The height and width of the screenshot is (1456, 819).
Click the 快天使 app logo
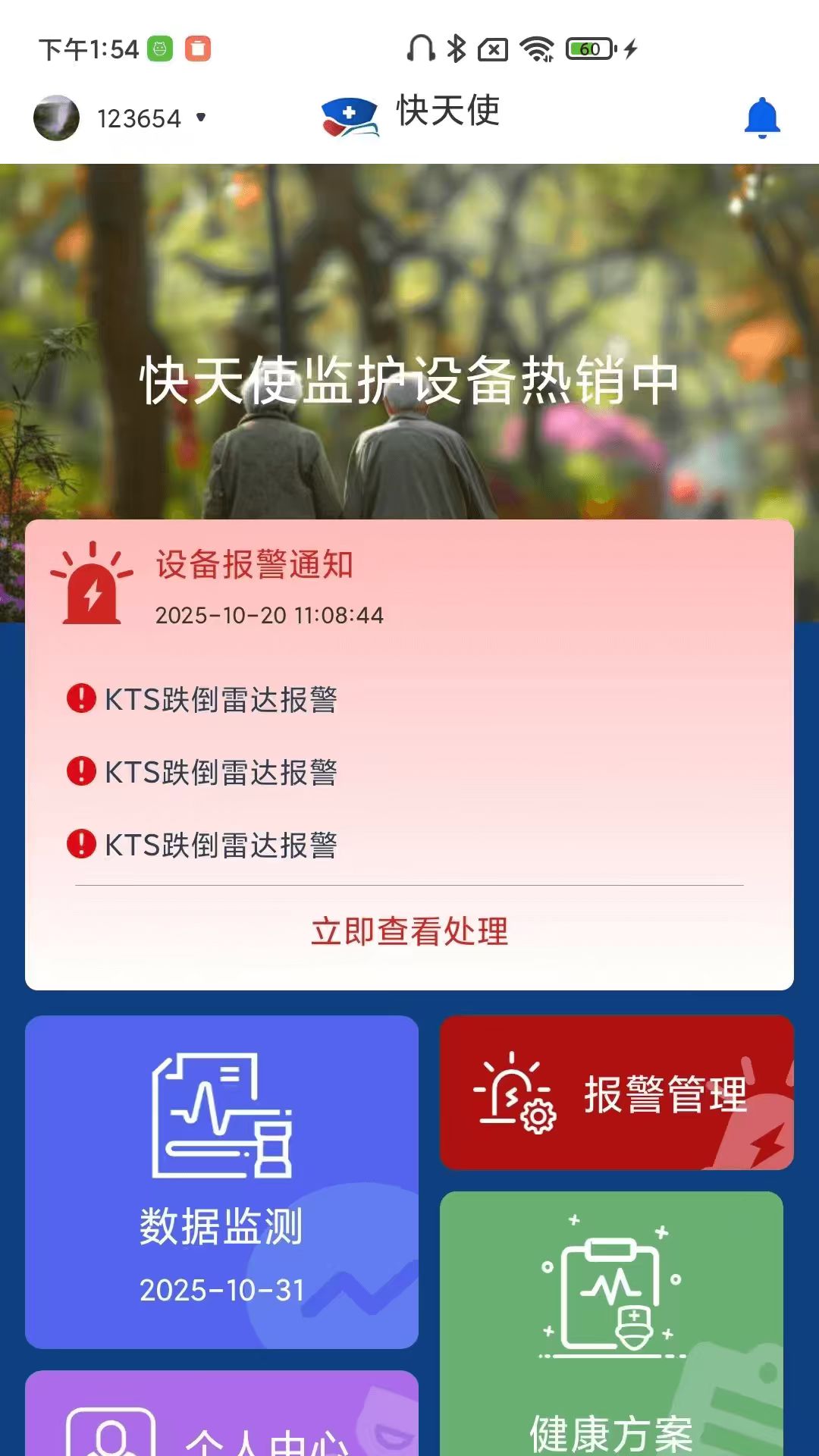pos(350,118)
